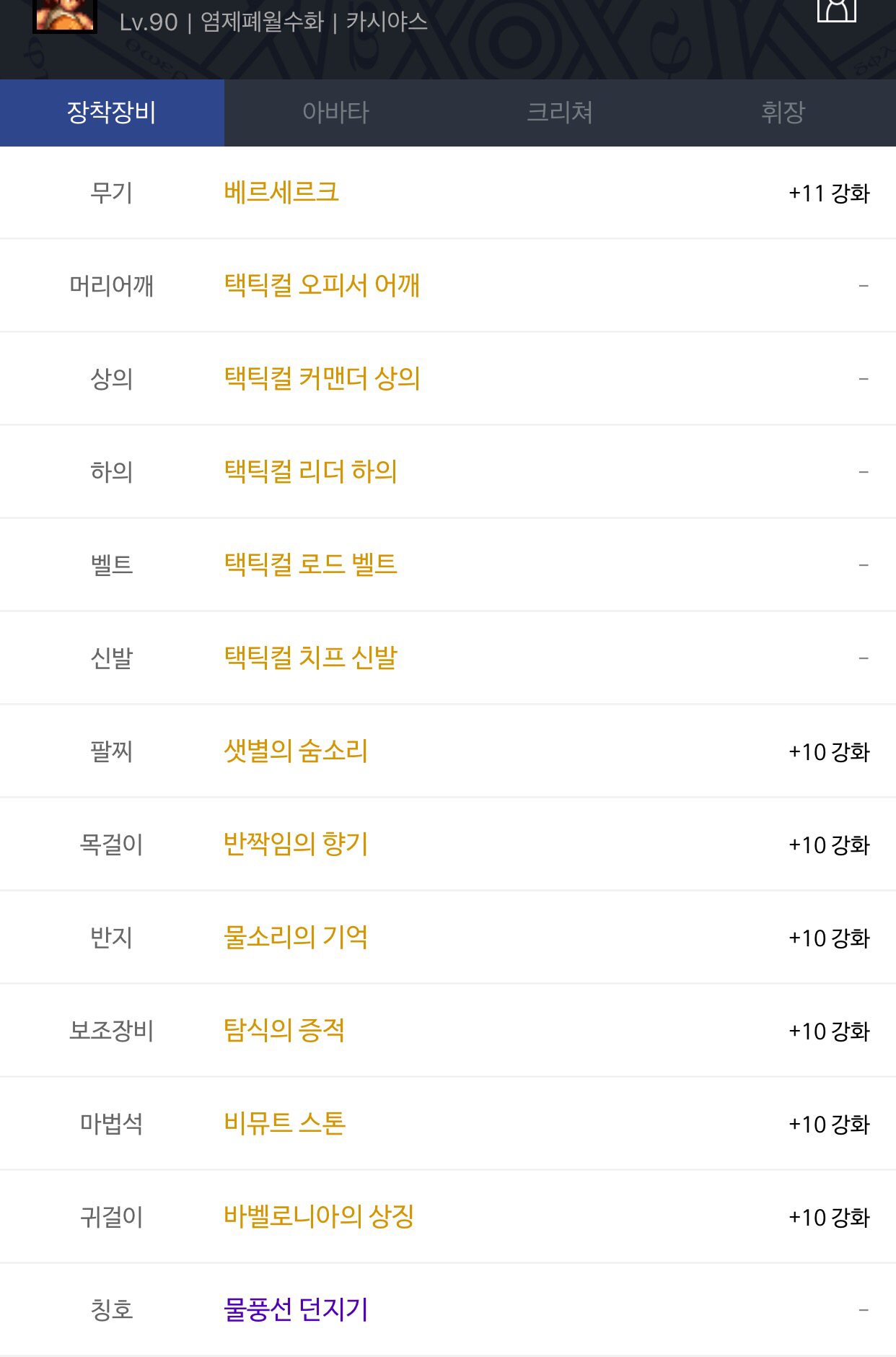Select the 휘장 tab
The image size is (896, 1357).
(783, 113)
